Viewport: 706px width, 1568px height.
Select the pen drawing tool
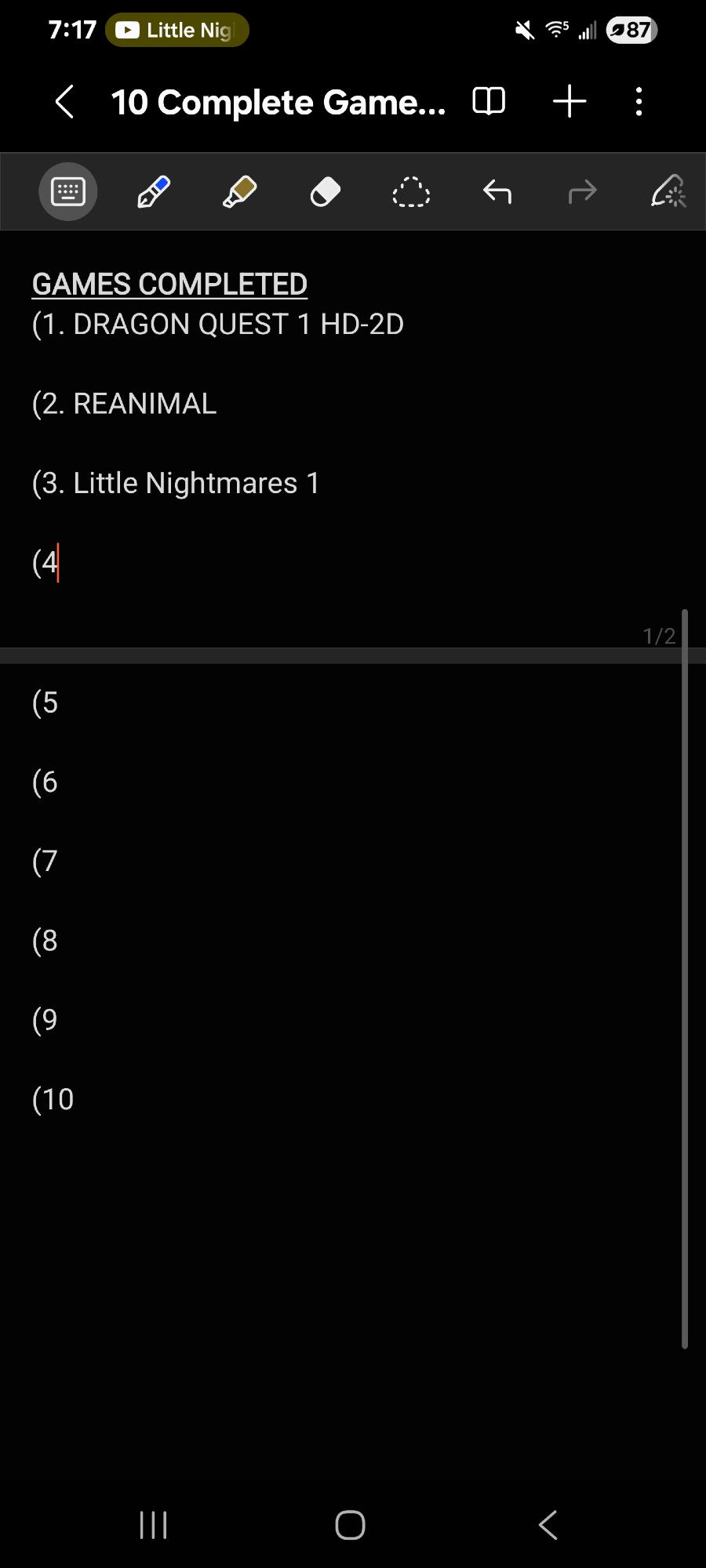coord(154,191)
